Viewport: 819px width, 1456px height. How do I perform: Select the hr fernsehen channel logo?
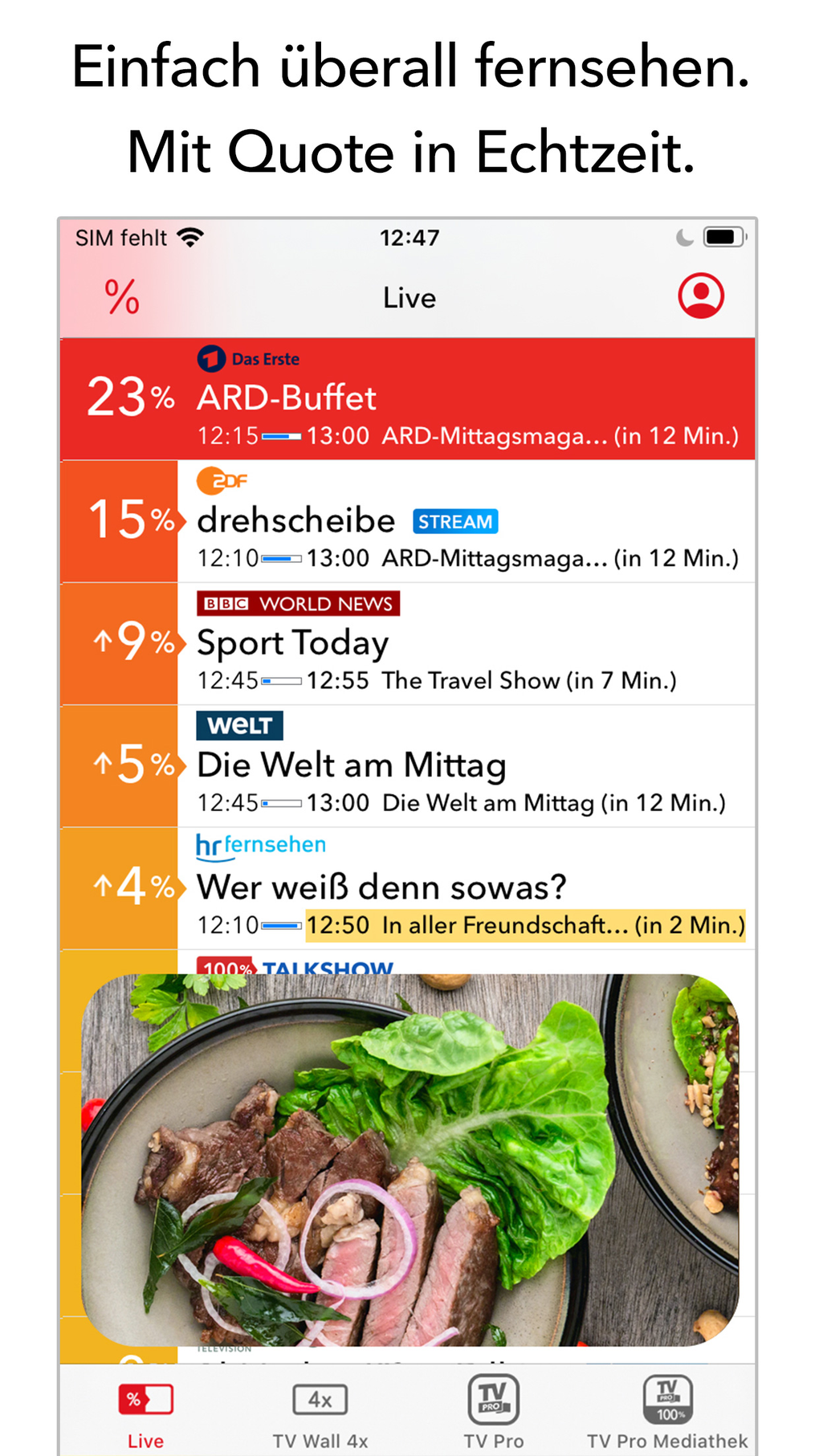click(259, 845)
